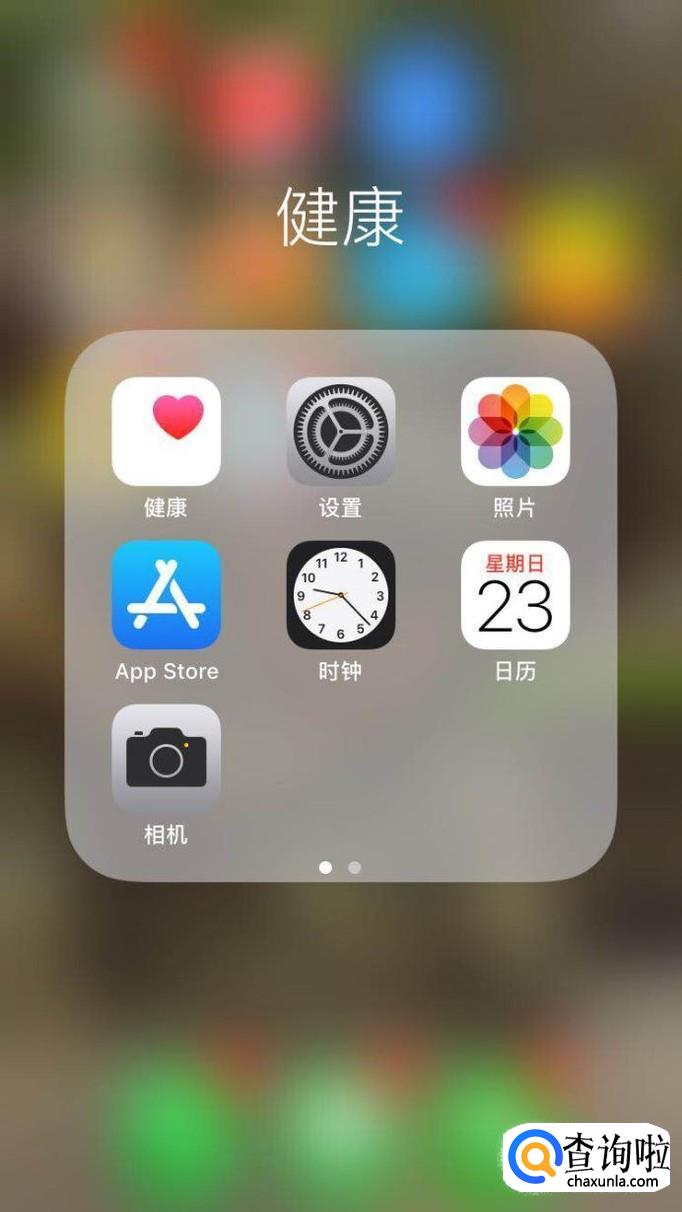Open the 时钟 (Clock) app
The height and width of the screenshot is (1212, 682).
pos(340,595)
